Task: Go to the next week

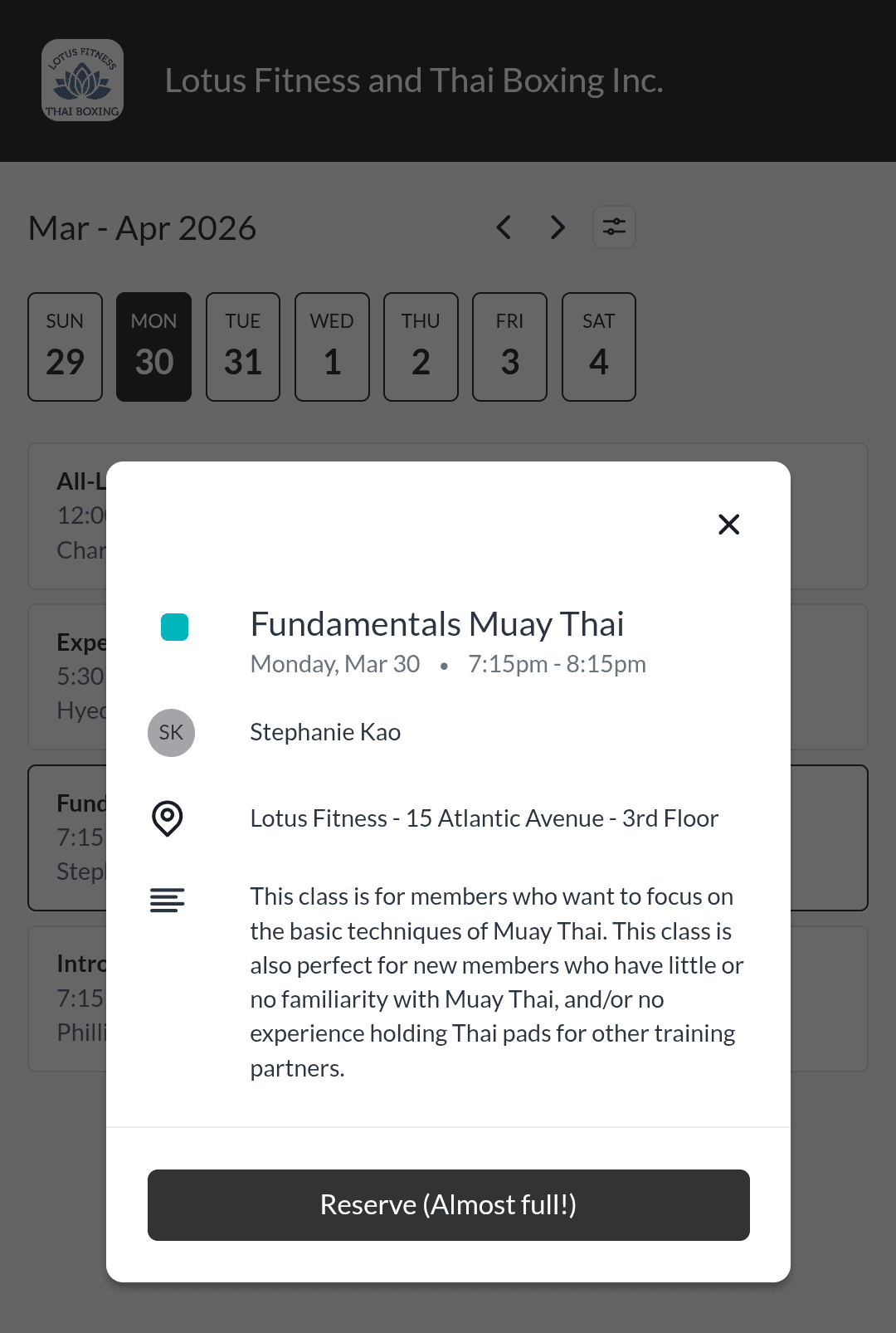Action: [x=558, y=227]
